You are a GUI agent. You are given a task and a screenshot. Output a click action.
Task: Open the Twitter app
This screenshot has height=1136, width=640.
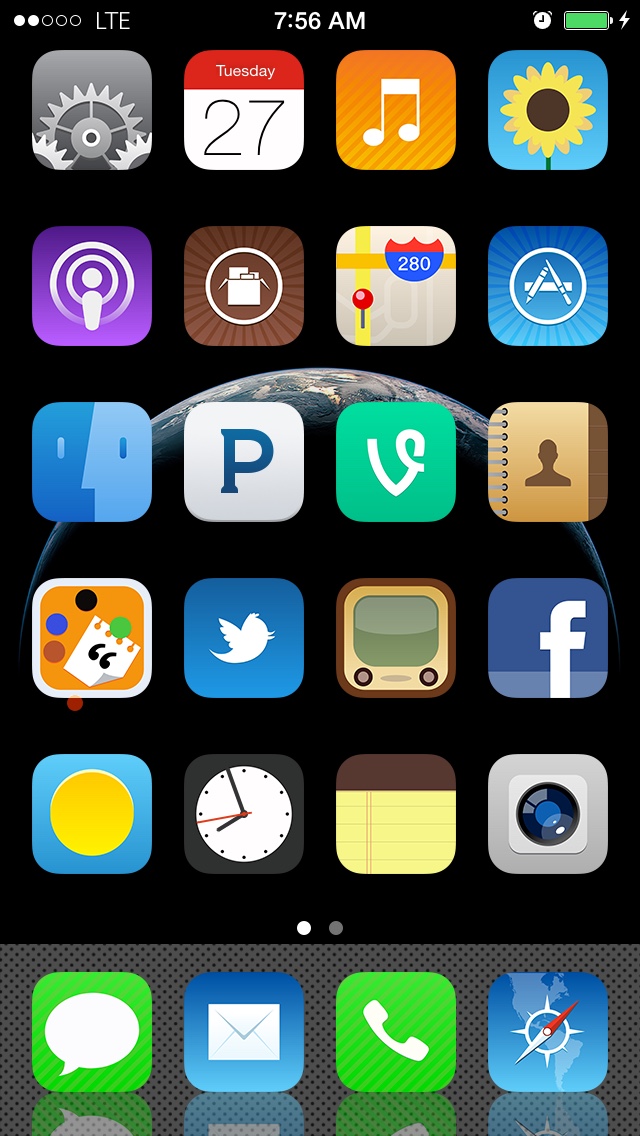(244, 638)
